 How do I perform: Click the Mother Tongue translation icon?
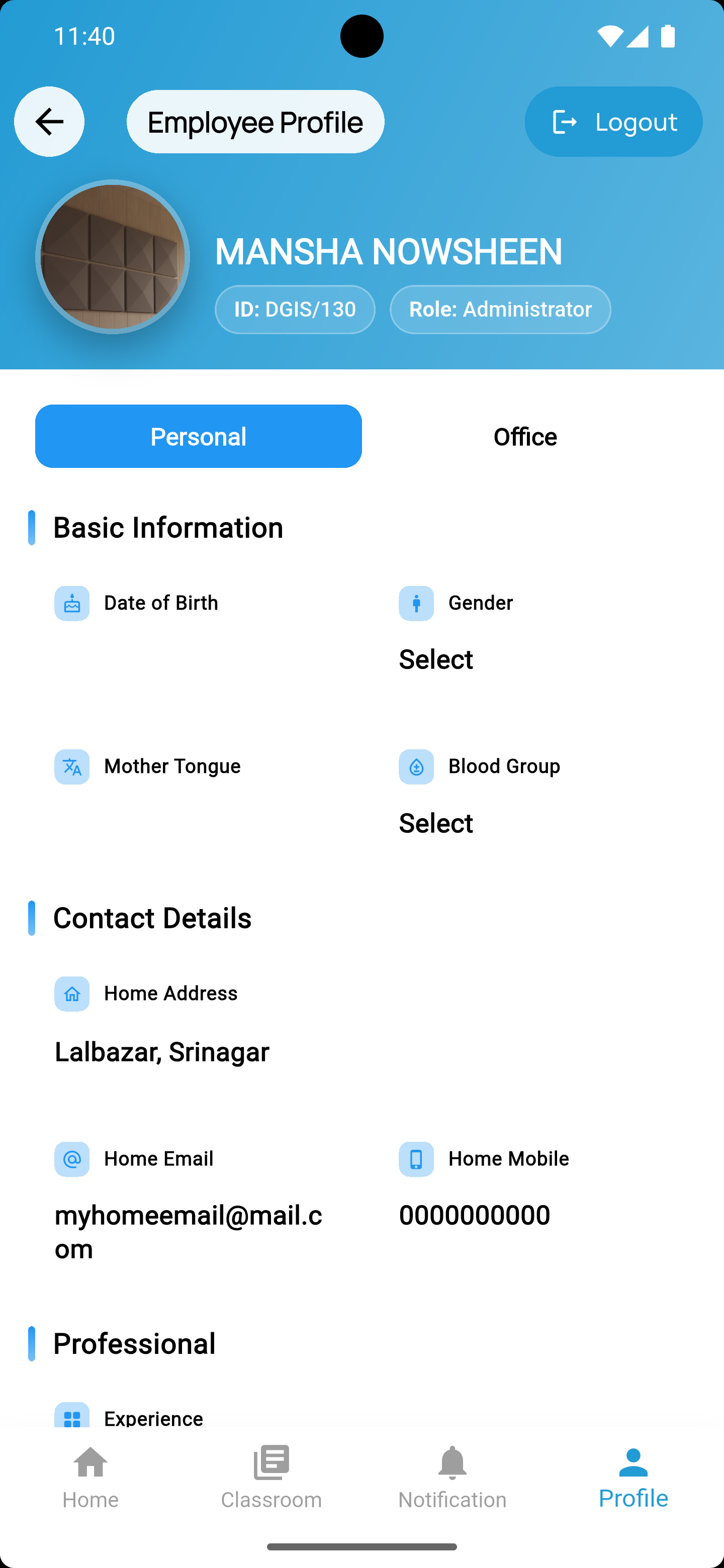72,767
